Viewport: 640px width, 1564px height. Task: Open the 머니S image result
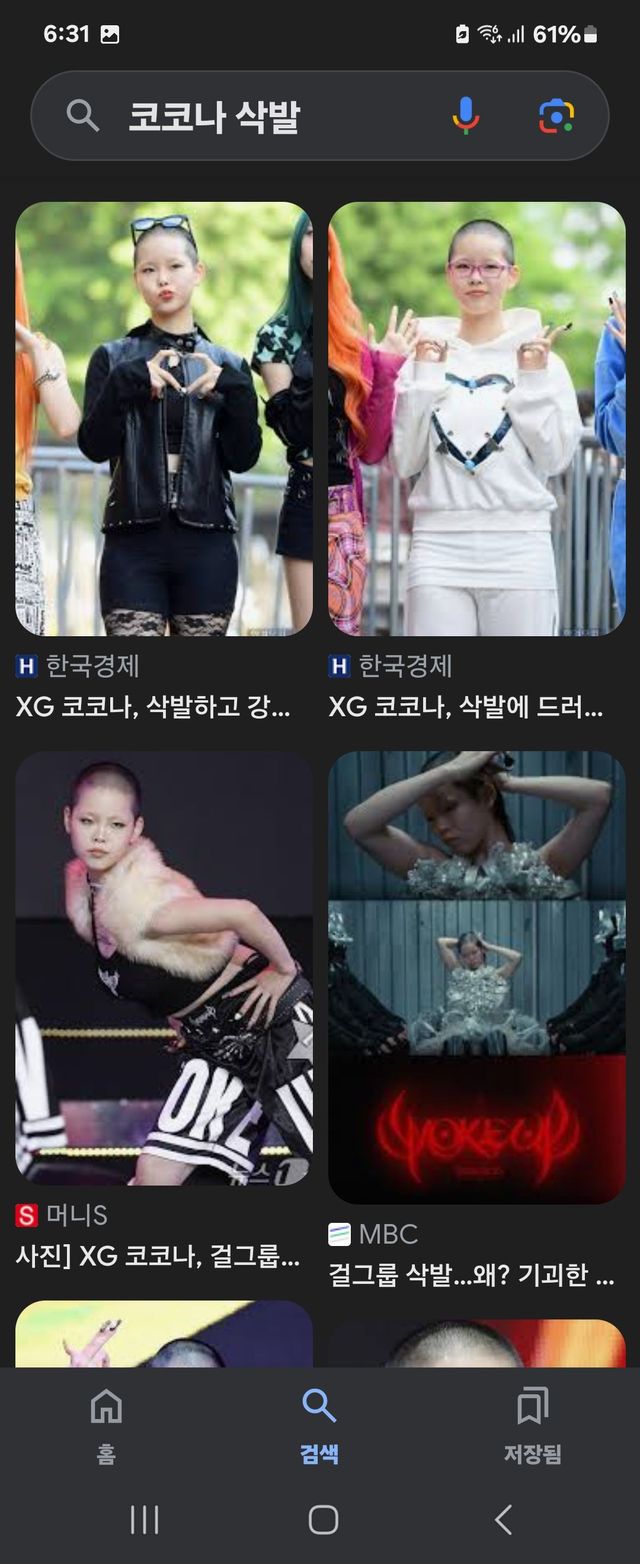point(164,968)
